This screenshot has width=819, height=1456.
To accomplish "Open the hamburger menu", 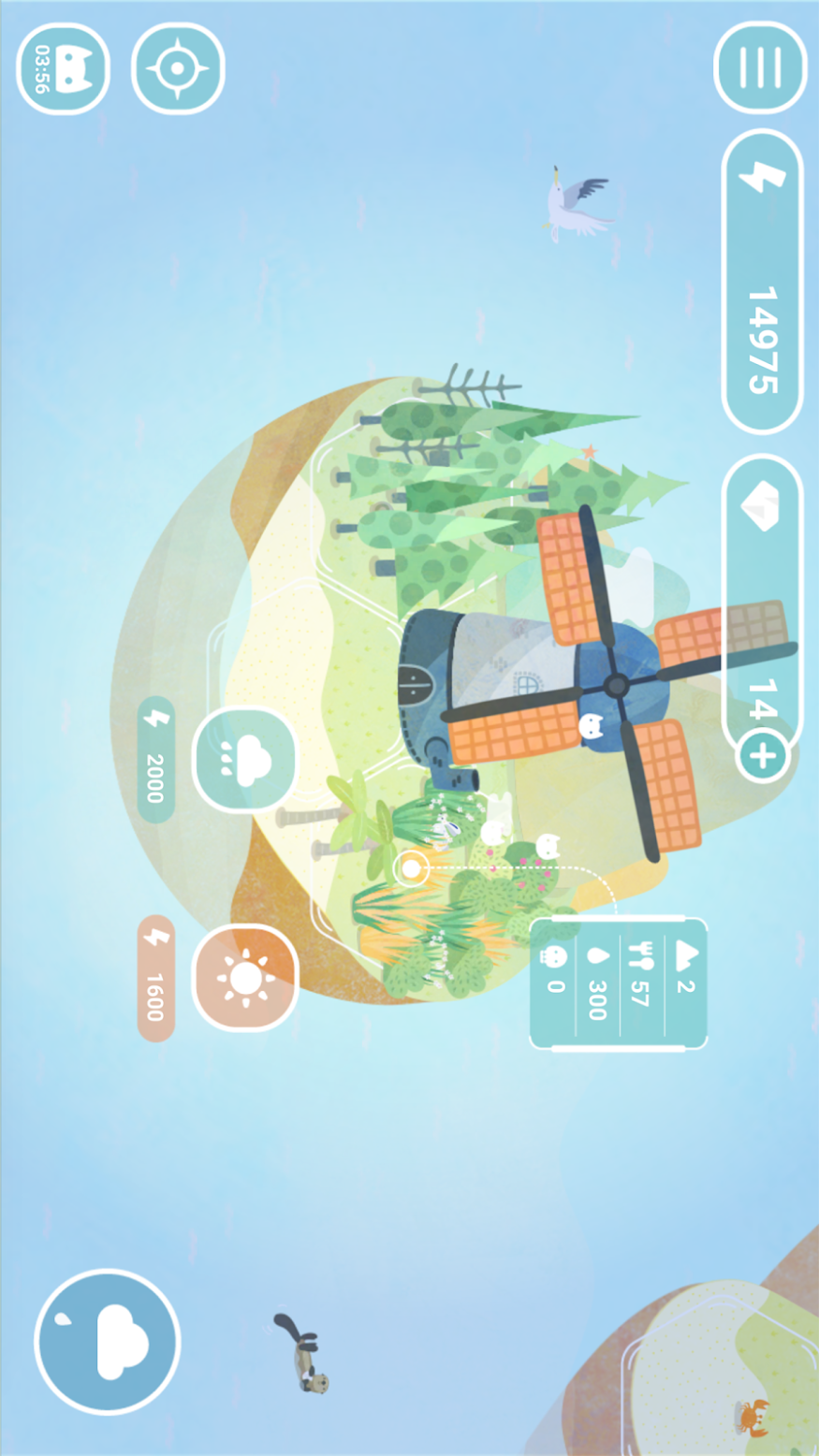I will [x=760, y=67].
